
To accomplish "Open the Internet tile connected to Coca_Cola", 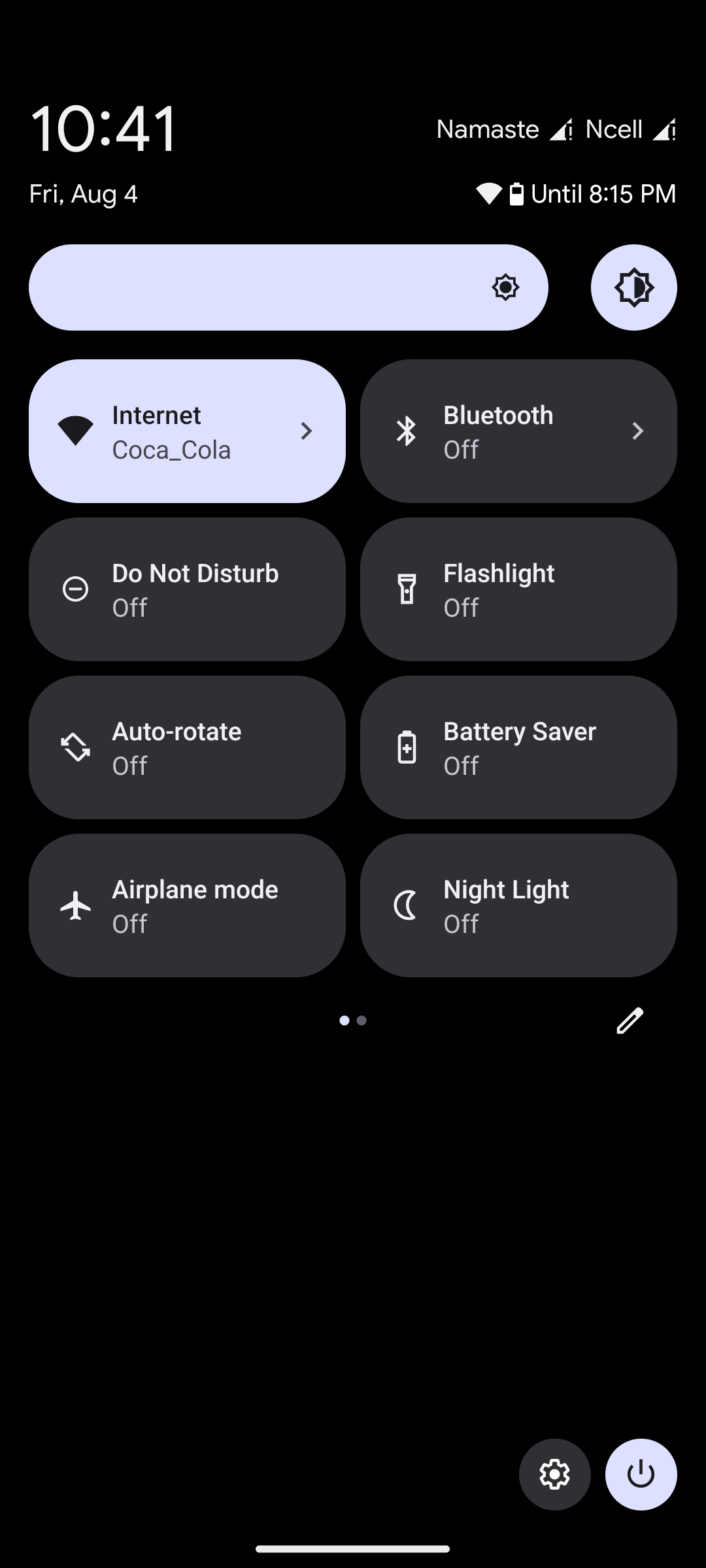I will (x=187, y=431).
